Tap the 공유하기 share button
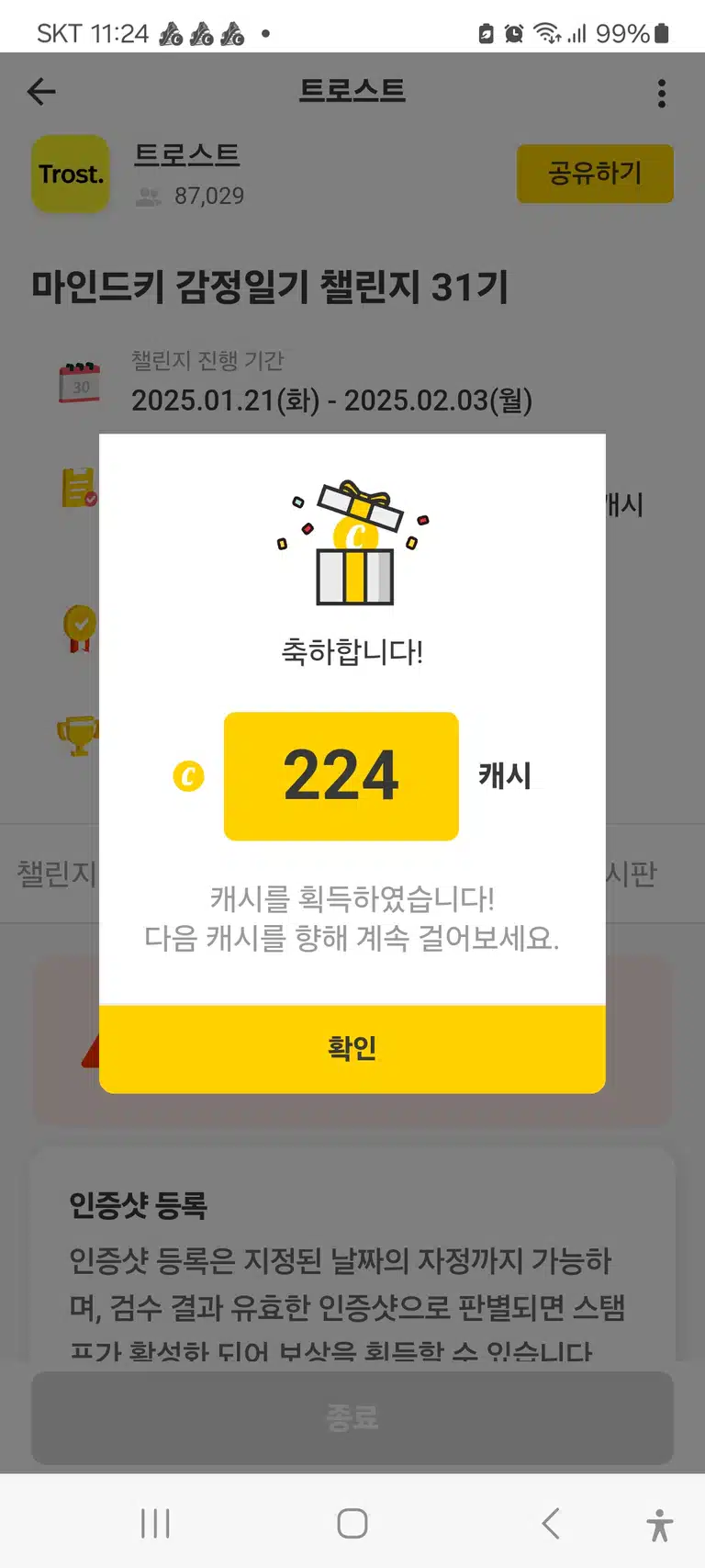The height and width of the screenshot is (1568, 705). [x=595, y=174]
